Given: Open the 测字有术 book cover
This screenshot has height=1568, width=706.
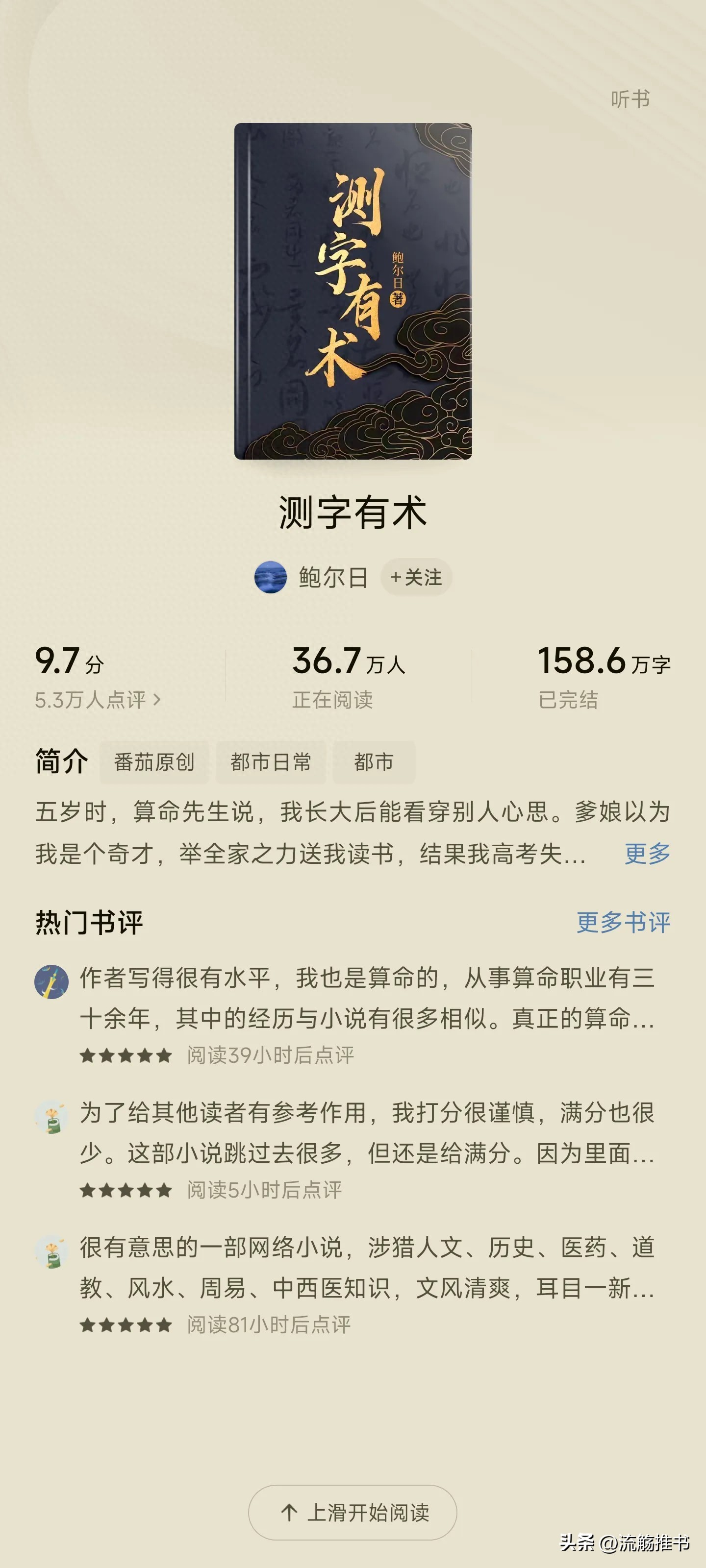Looking at the screenshot, I should tap(353, 291).
